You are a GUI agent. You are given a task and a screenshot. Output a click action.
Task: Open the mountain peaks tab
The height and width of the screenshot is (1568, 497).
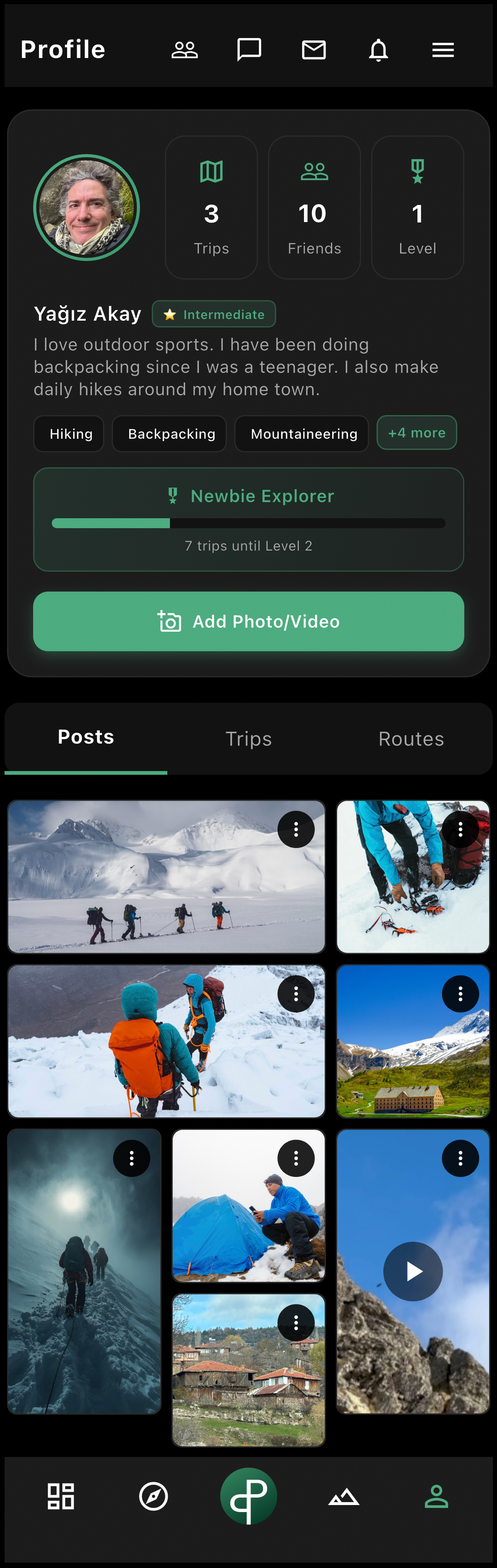click(x=344, y=1496)
